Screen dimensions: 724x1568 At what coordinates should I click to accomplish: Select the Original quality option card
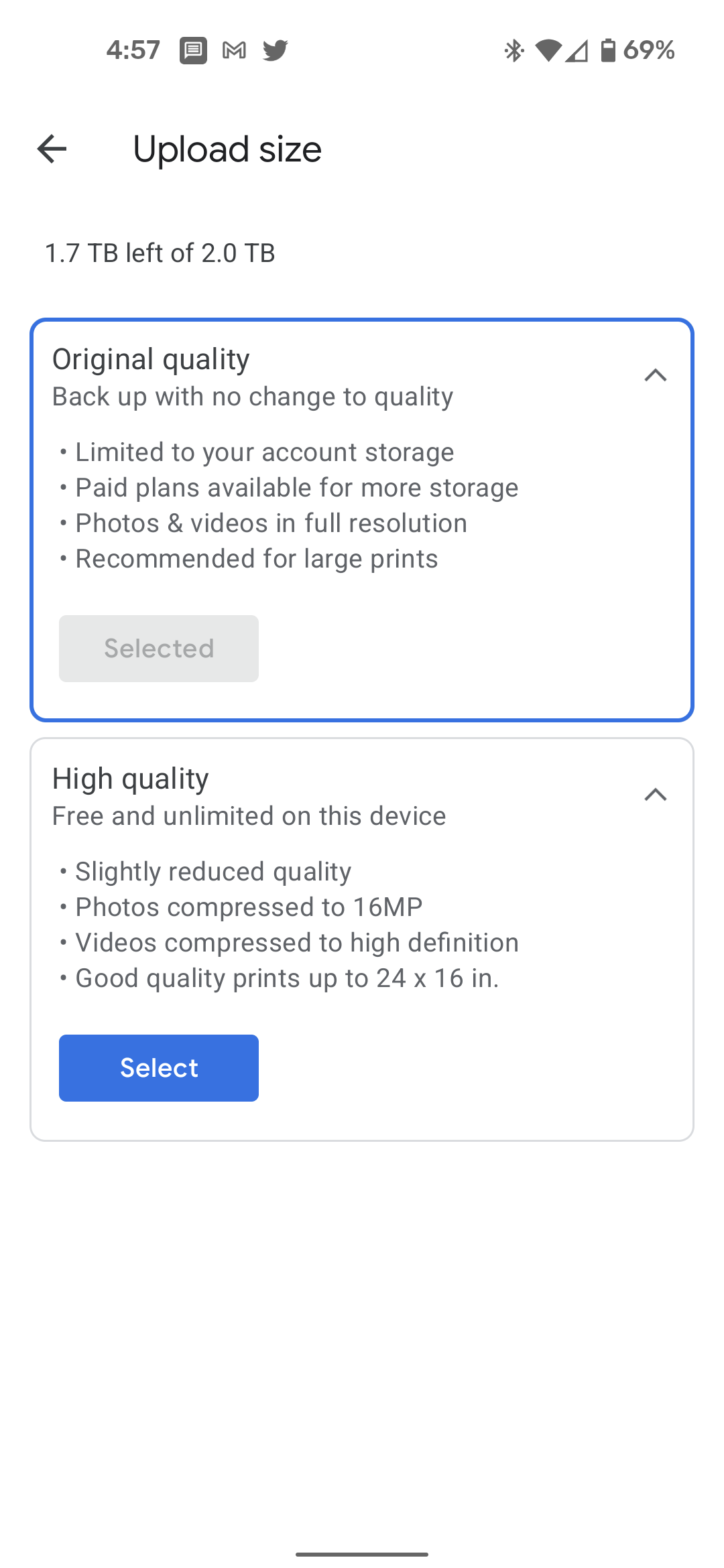(362, 519)
